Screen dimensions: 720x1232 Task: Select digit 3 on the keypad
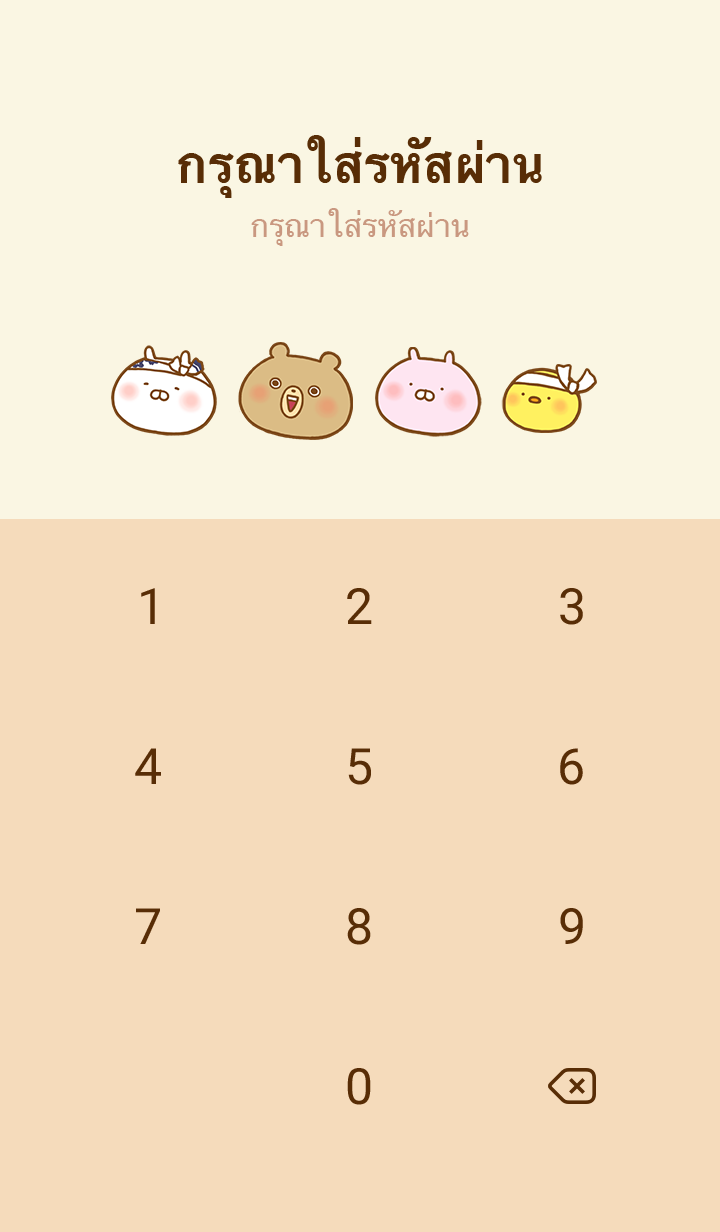571,607
